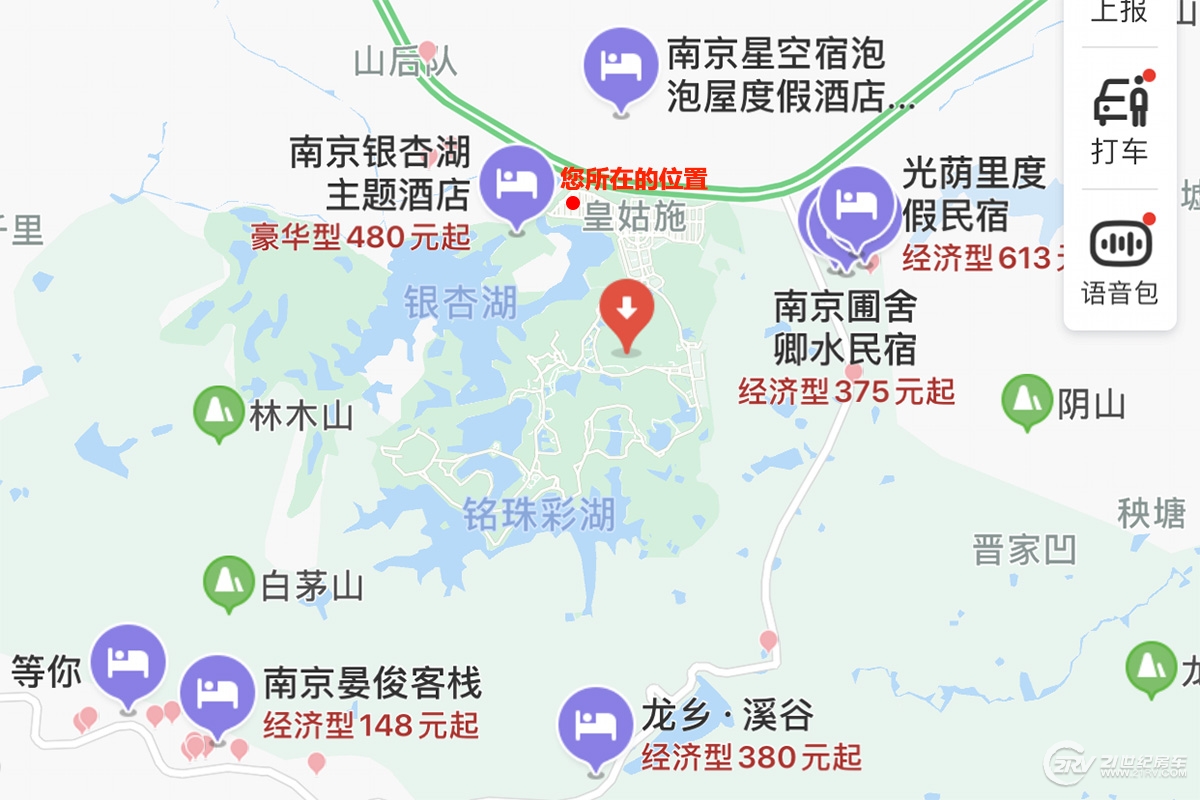Open the 南京晏俊客栈 hotel marker
The height and width of the screenshot is (800, 1200).
coord(216,692)
